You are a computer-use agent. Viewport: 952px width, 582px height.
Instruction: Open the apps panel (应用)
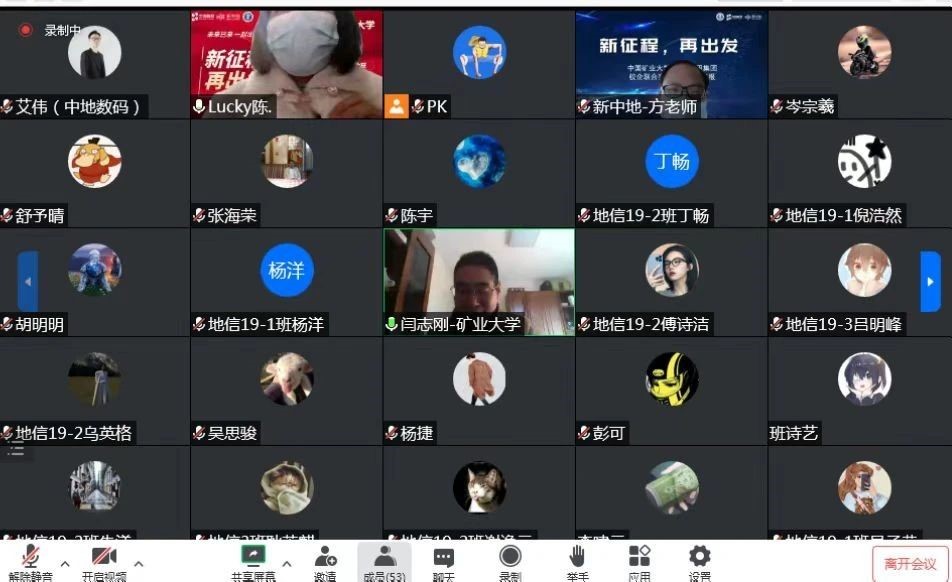tap(639, 561)
